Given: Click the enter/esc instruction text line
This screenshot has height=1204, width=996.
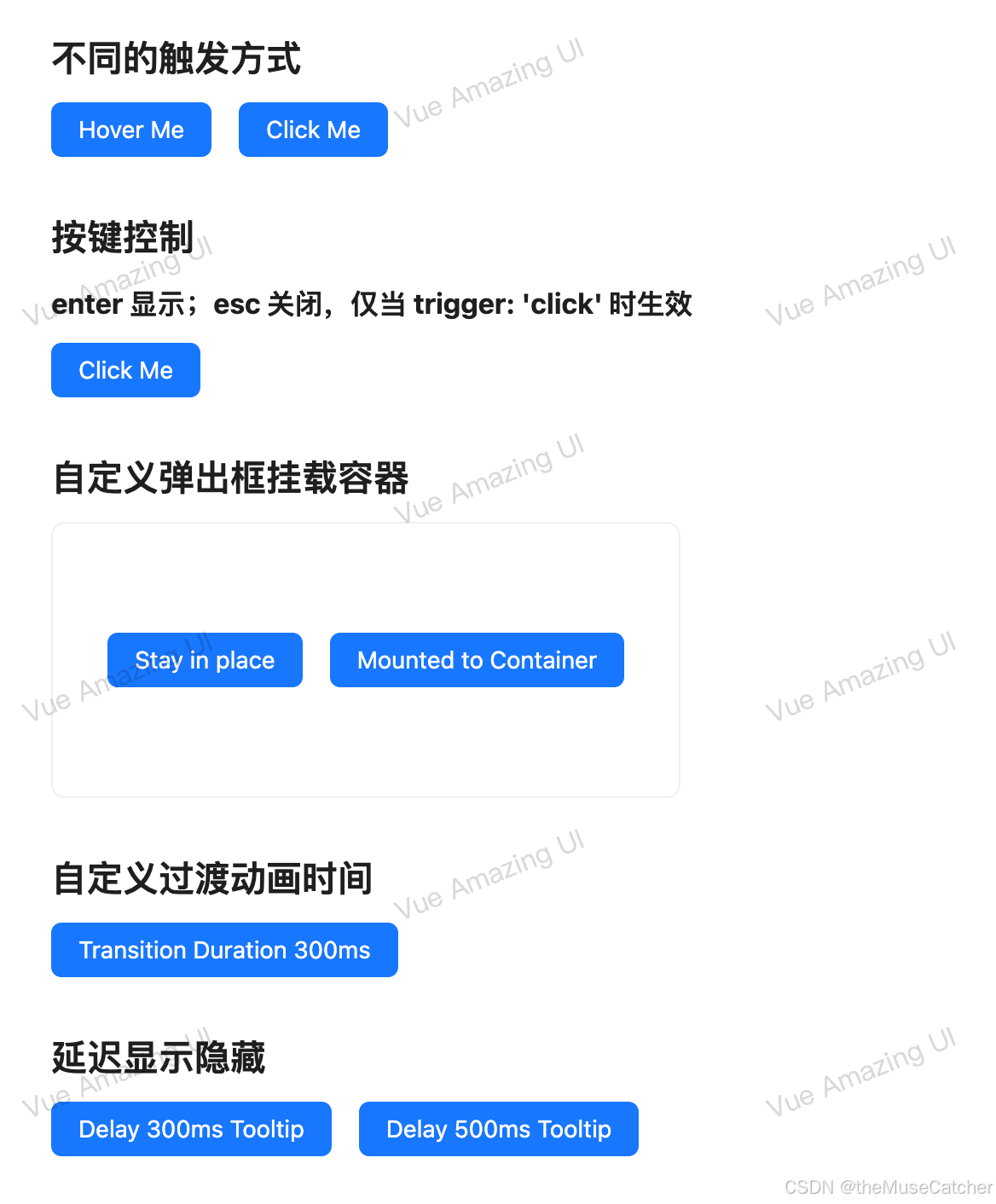Looking at the screenshot, I should coord(372,304).
